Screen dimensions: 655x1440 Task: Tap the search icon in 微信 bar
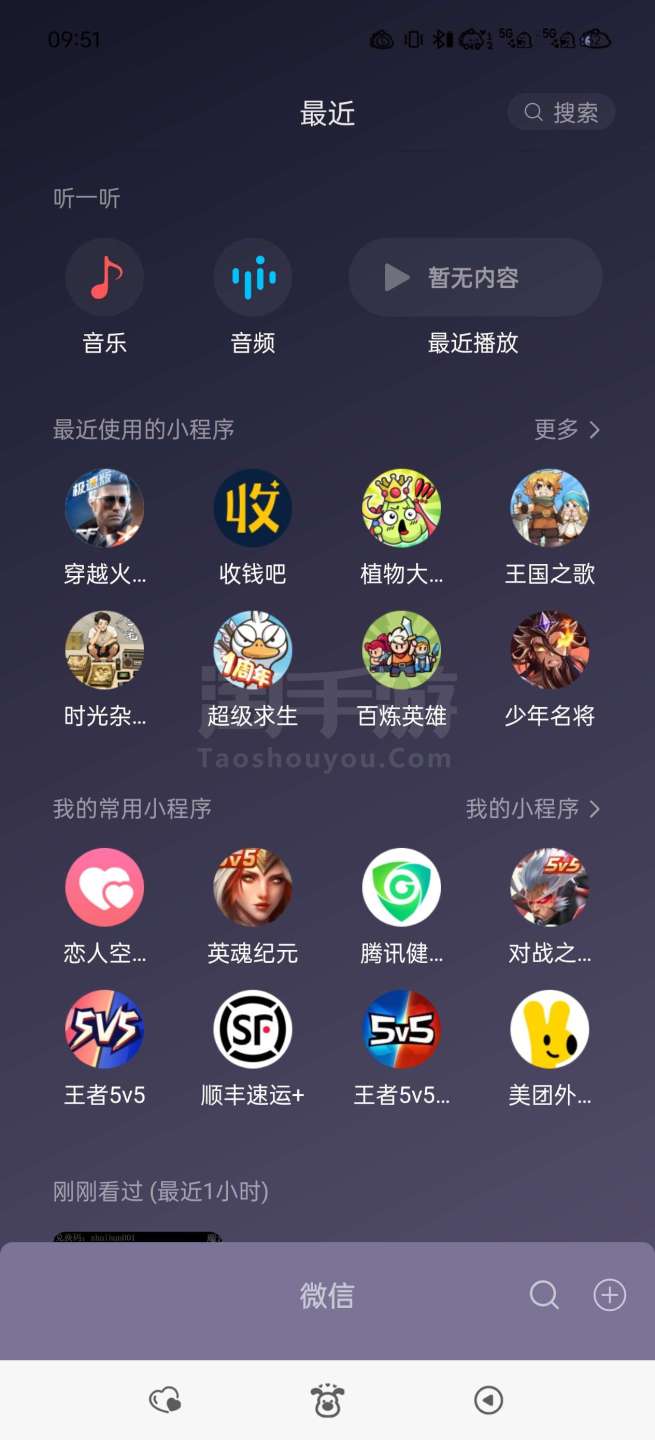tap(544, 1295)
